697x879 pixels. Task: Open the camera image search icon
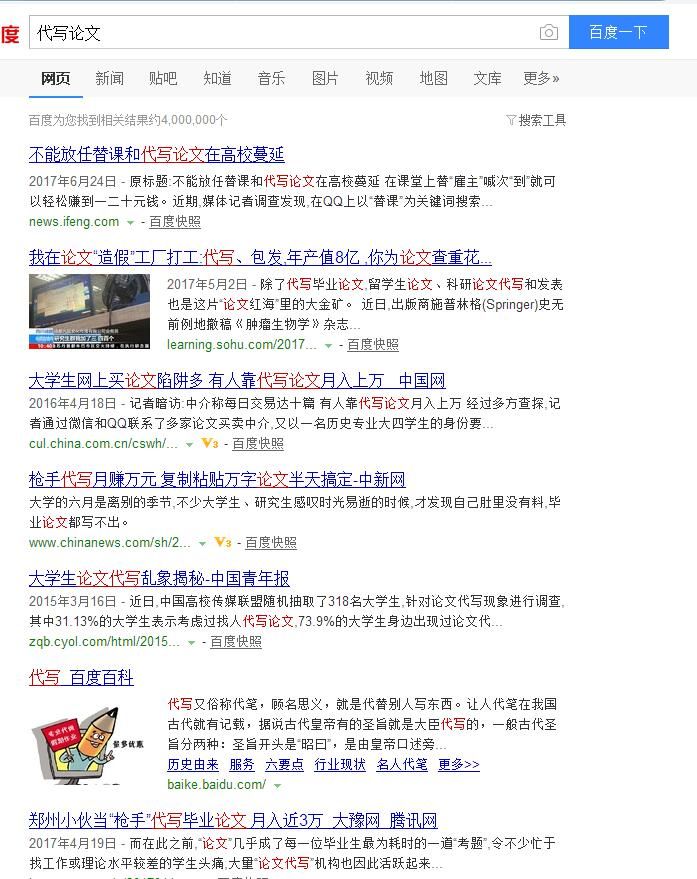(548, 33)
